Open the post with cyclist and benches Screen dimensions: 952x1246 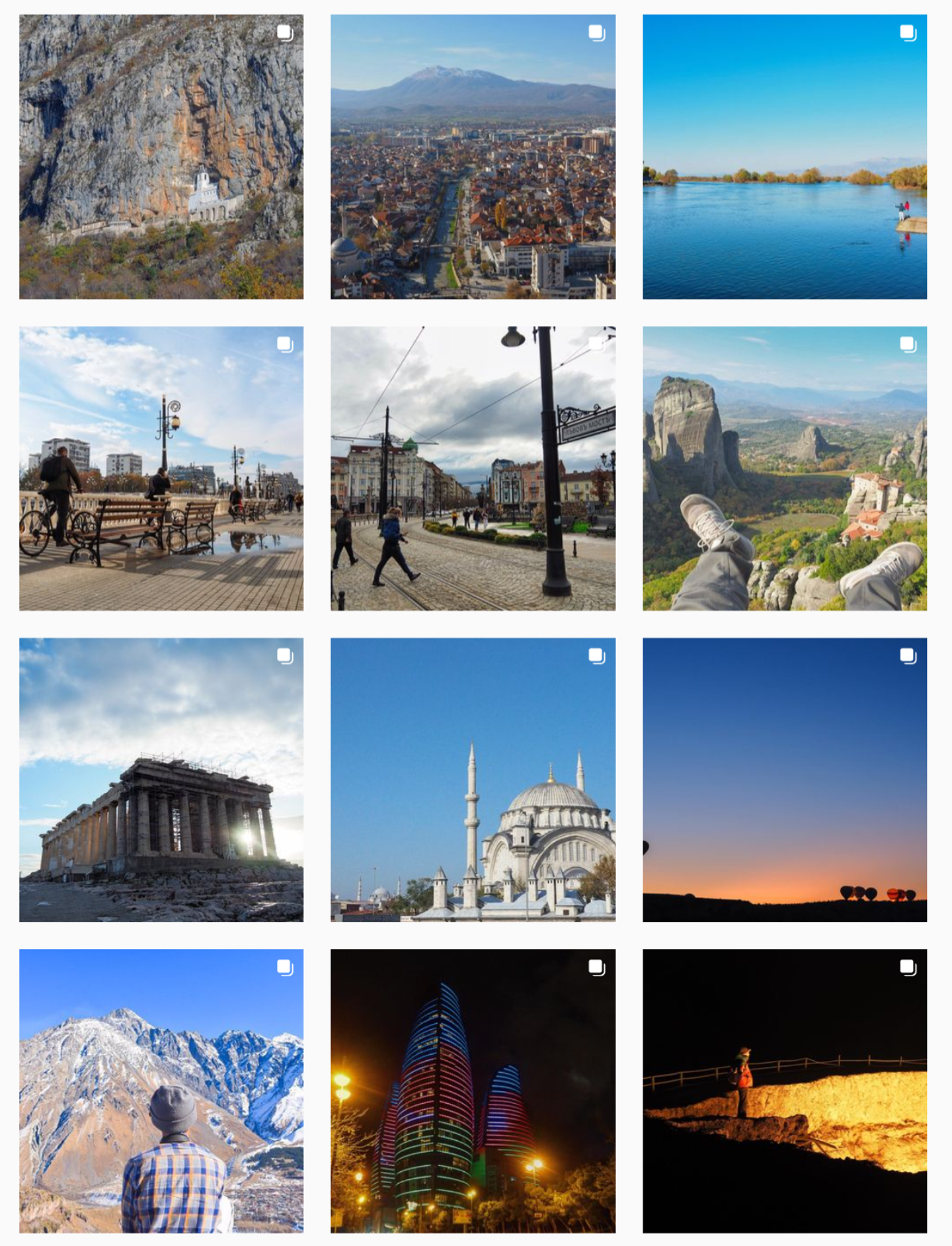click(161, 468)
